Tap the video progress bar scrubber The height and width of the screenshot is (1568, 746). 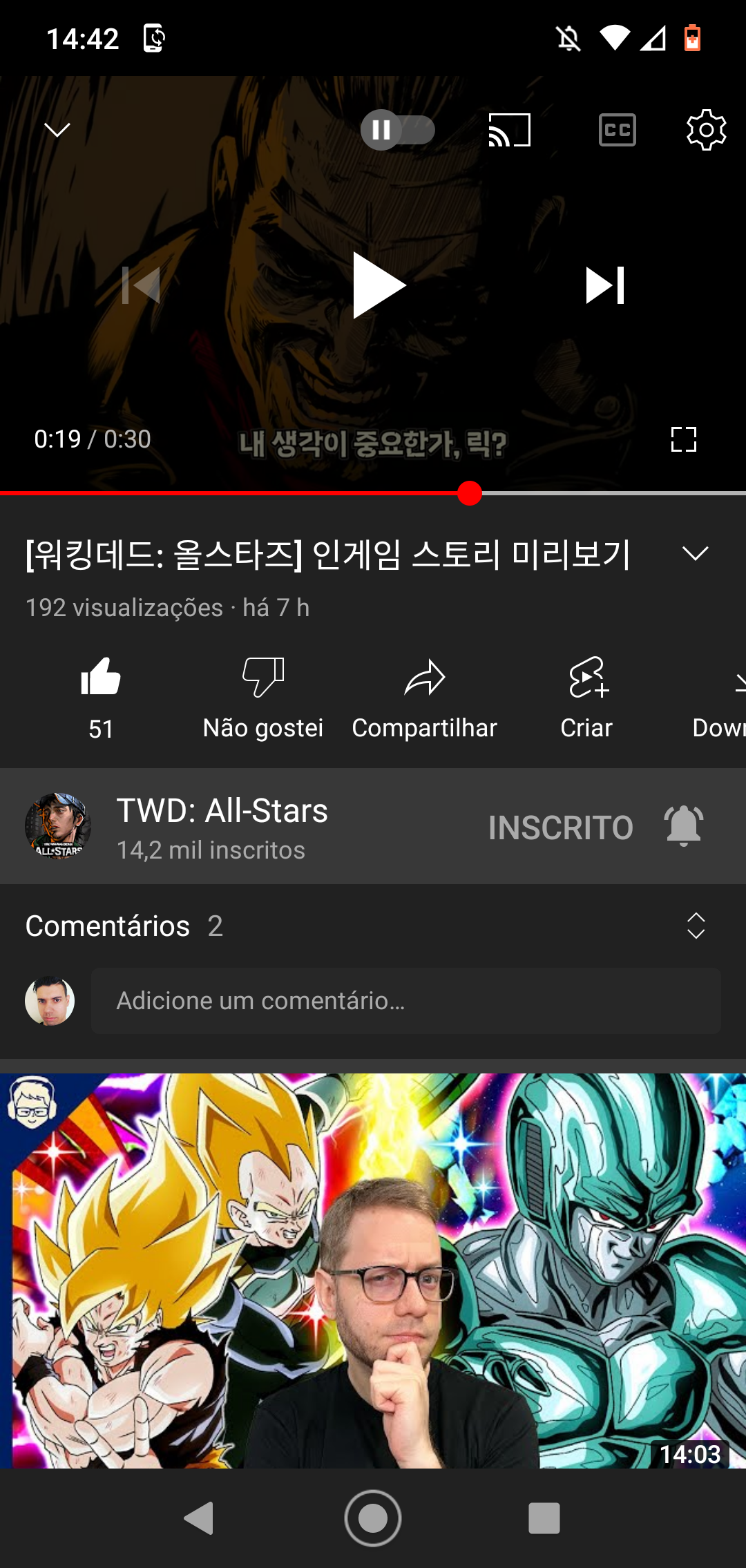pos(470,493)
